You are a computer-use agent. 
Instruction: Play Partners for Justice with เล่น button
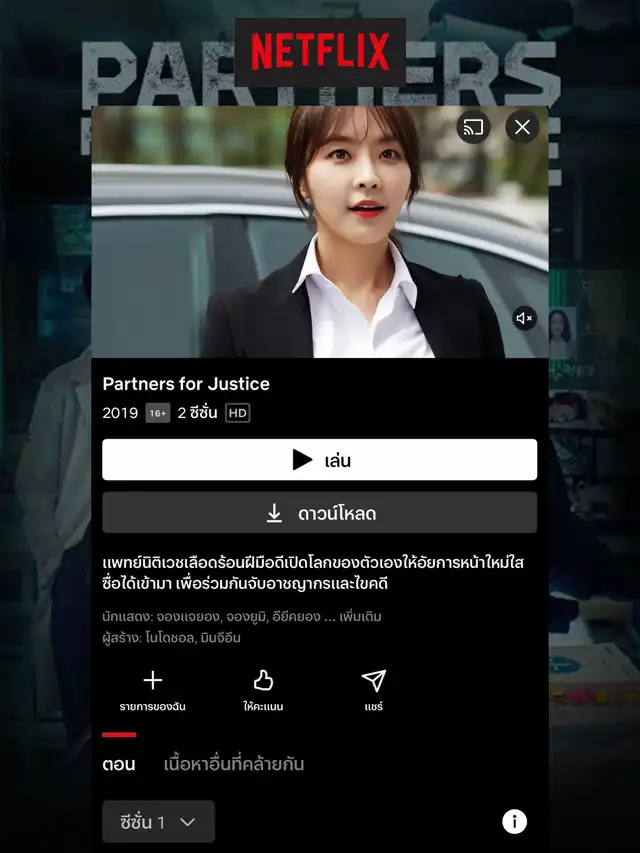pyautogui.click(x=320, y=460)
